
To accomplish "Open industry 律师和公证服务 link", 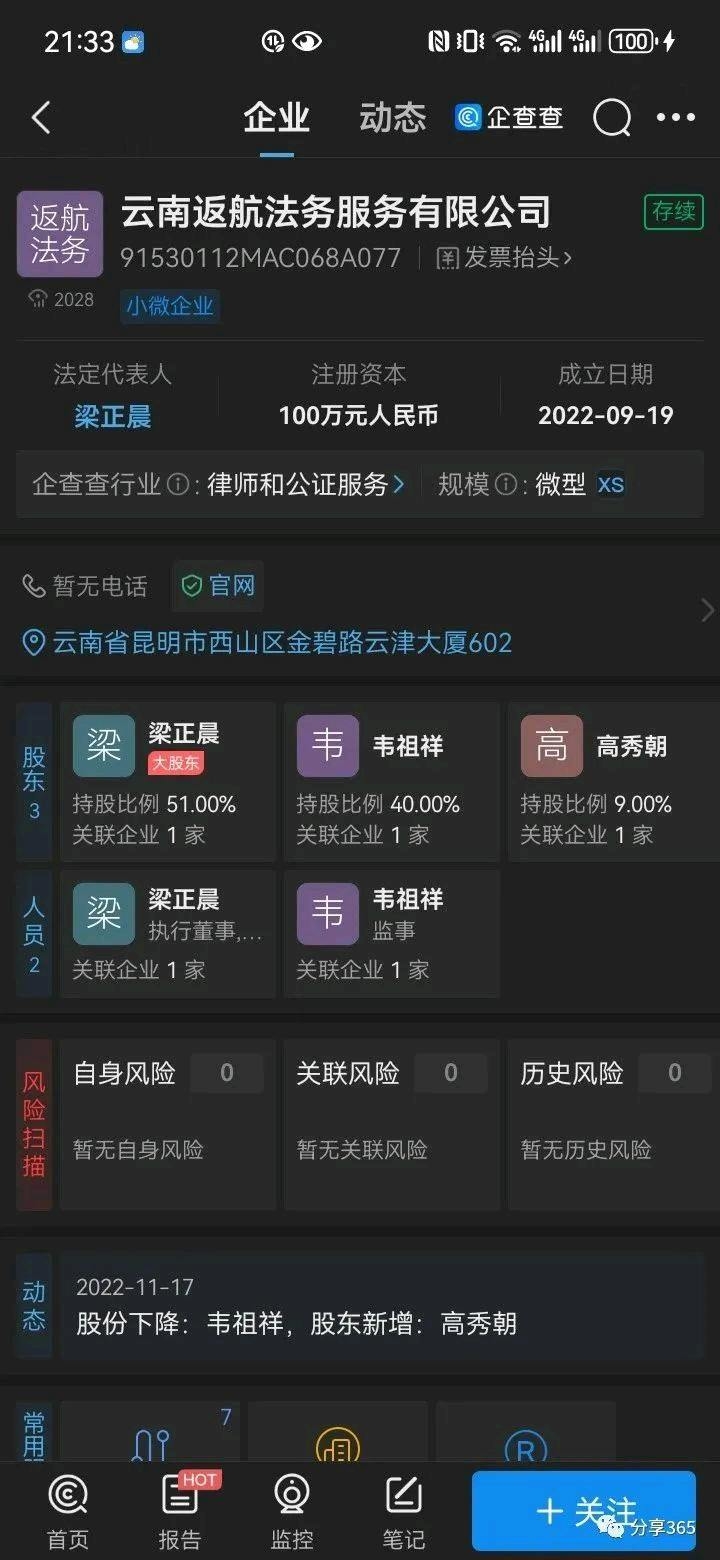I will click(x=306, y=485).
